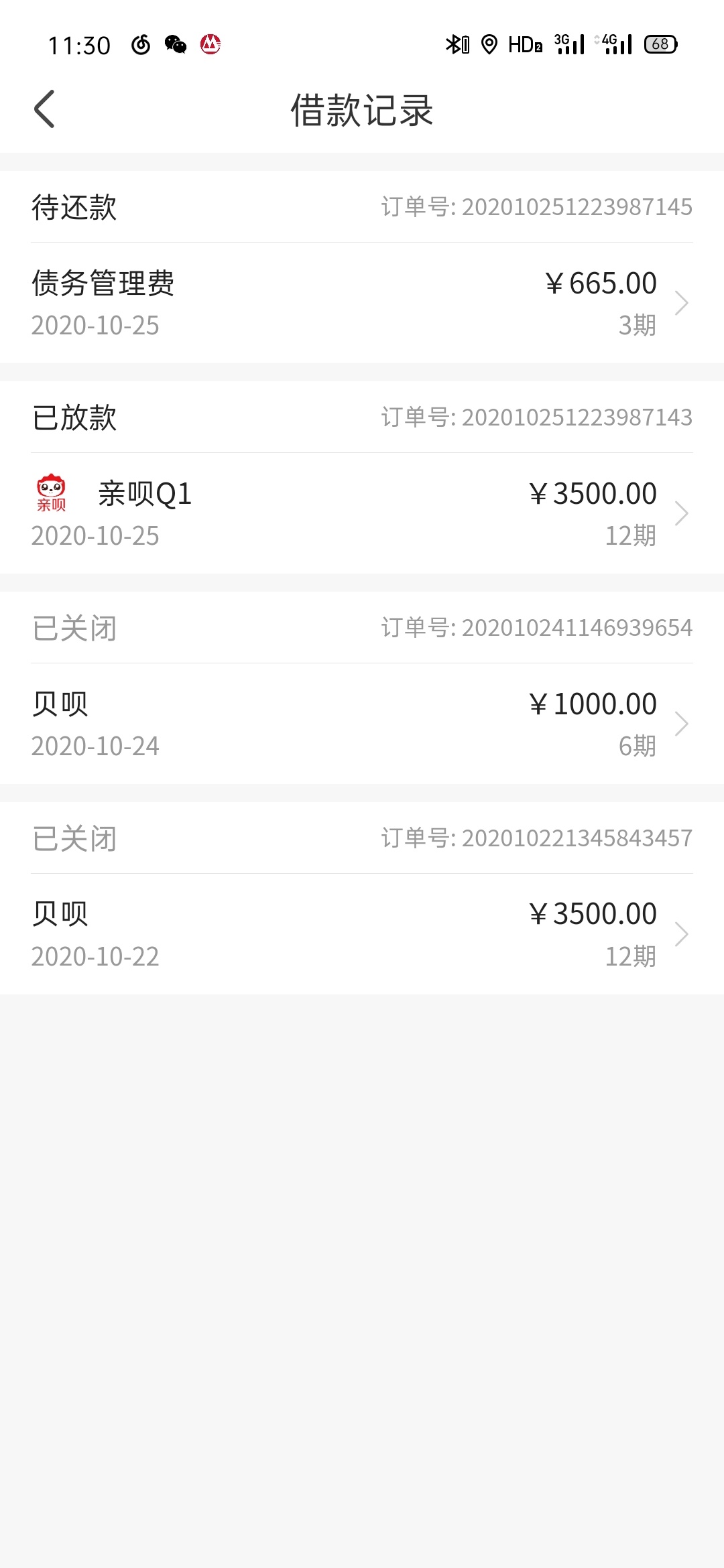Go back from 借款记录 page

(44, 109)
